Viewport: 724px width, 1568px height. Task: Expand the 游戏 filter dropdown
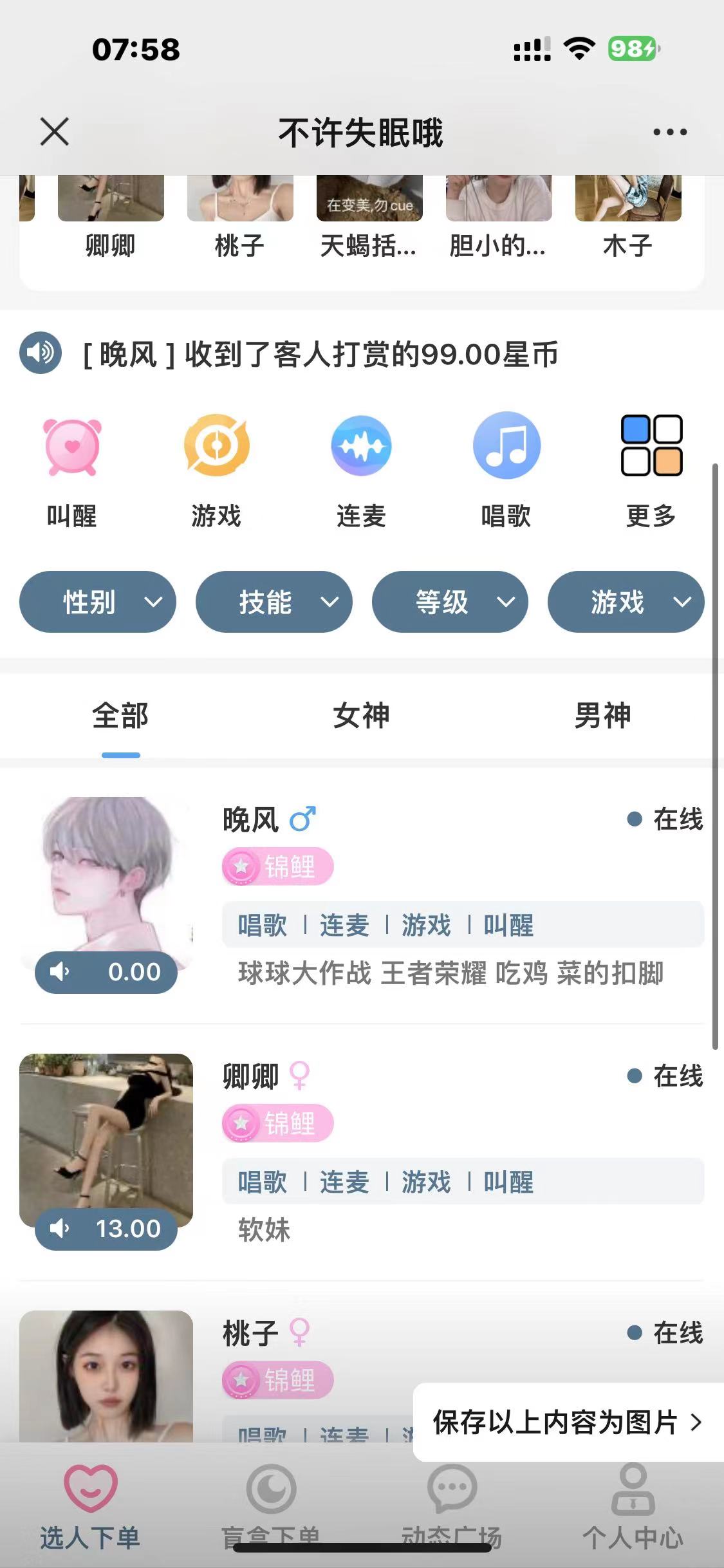(x=626, y=602)
